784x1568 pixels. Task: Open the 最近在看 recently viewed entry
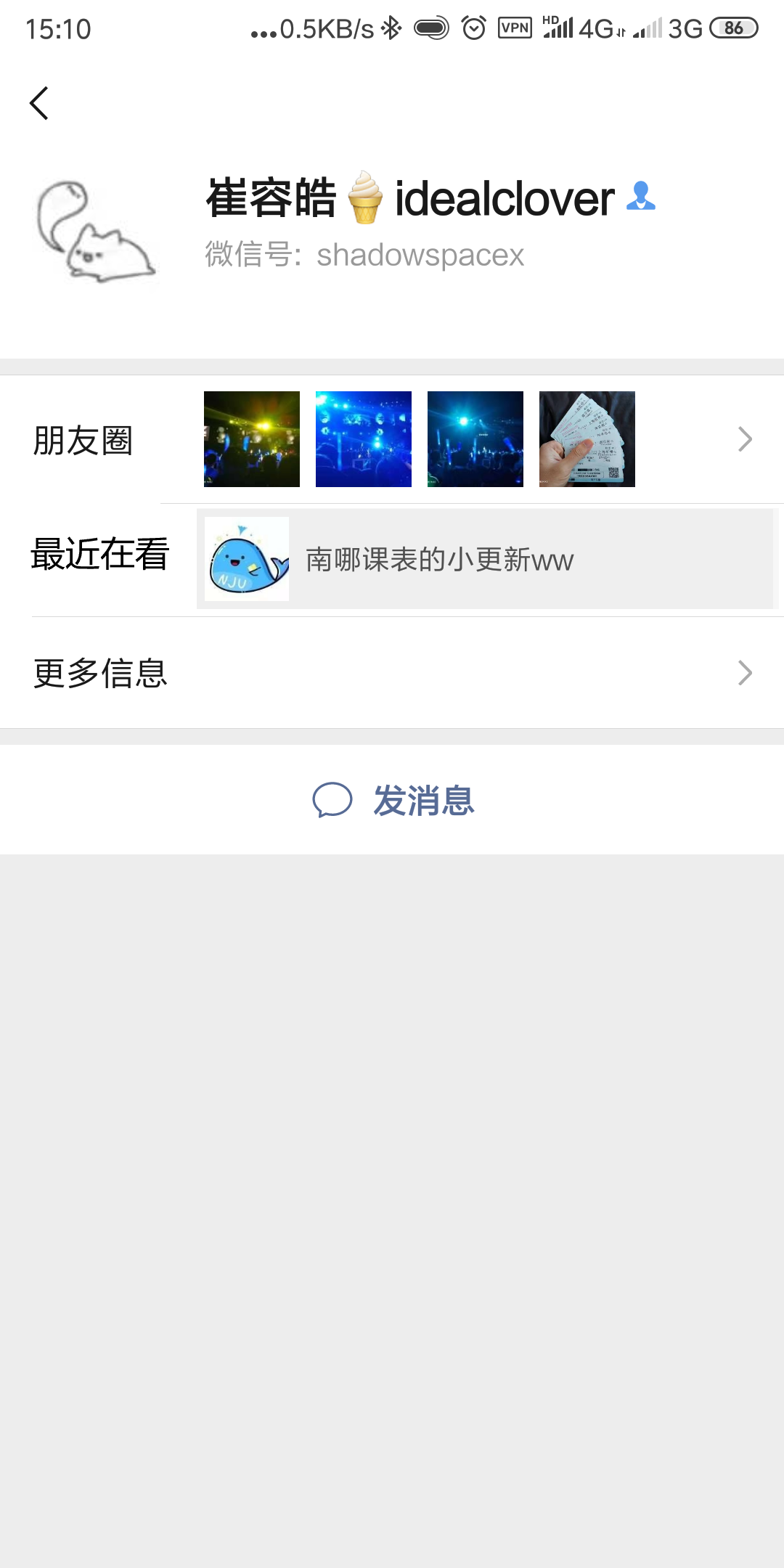click(436, 559)
